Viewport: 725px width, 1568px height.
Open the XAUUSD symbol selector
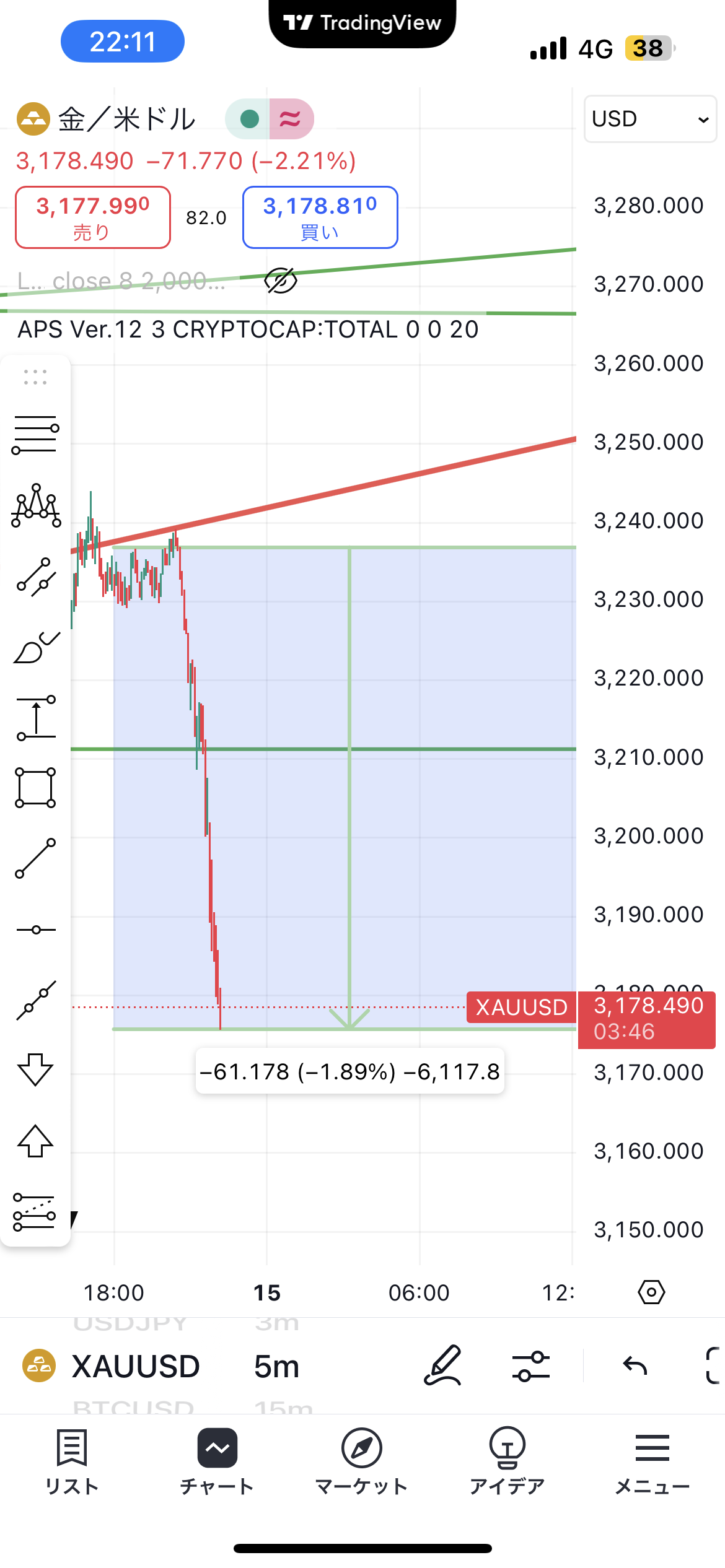[x=112, y=1366]
